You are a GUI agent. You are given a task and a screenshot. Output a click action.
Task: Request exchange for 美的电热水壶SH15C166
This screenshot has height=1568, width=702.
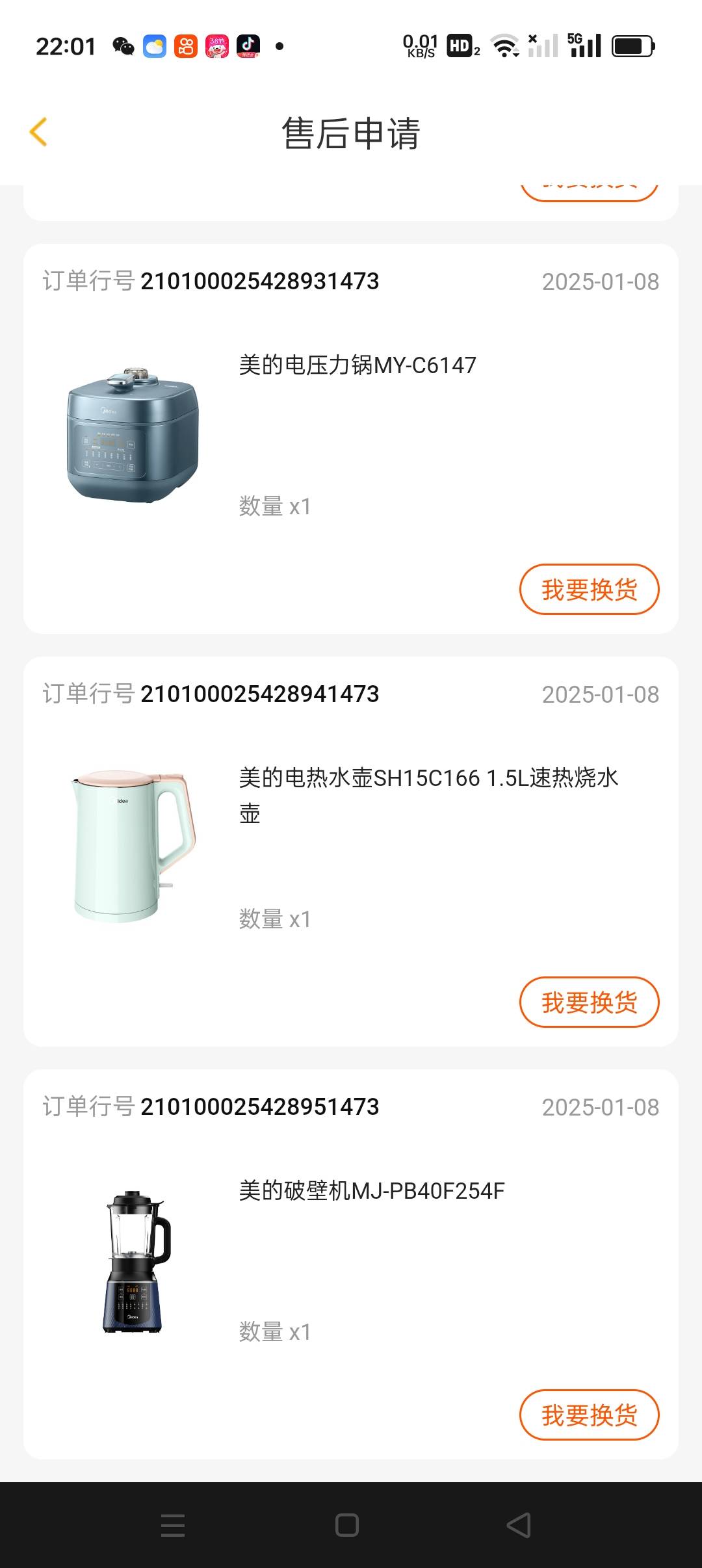pos(589,1002)
